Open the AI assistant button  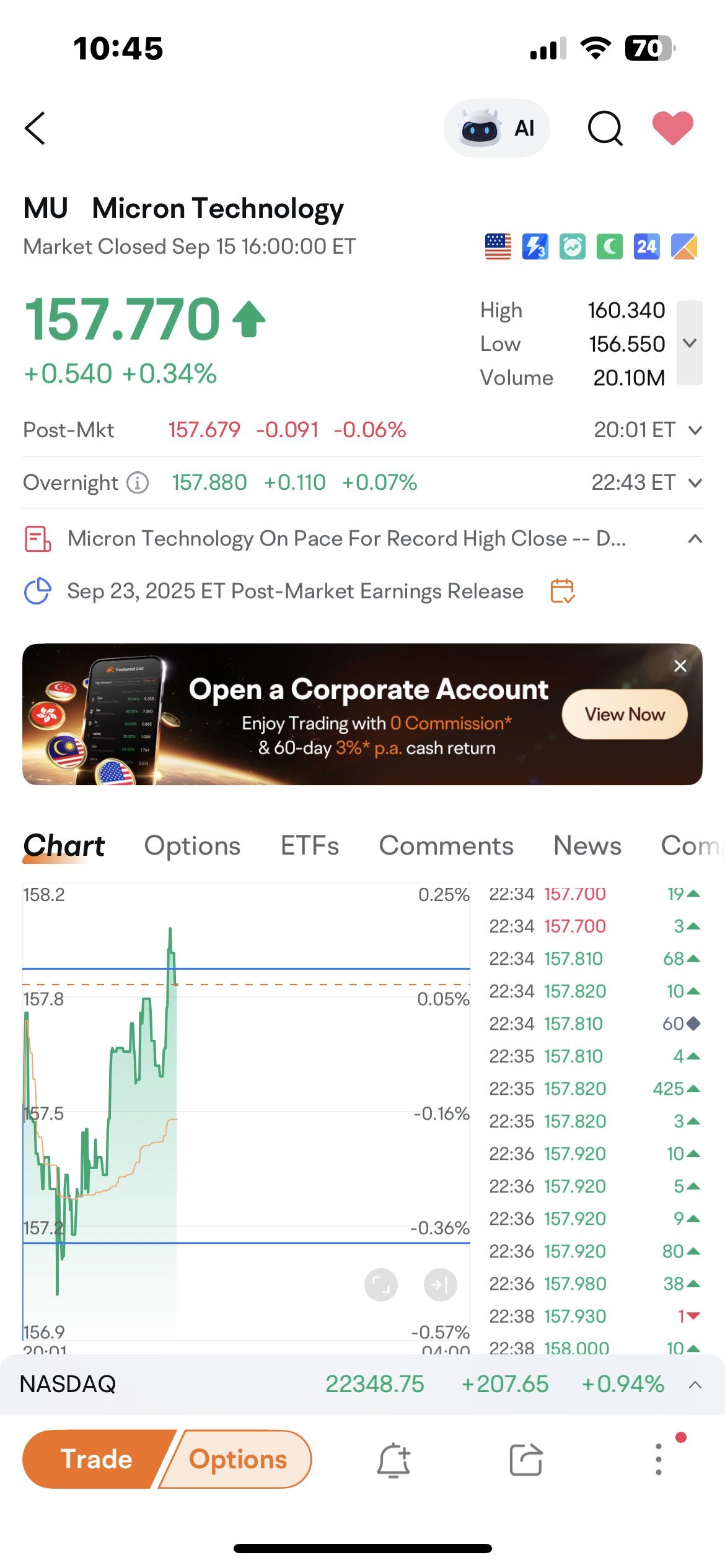pos(496,128)
